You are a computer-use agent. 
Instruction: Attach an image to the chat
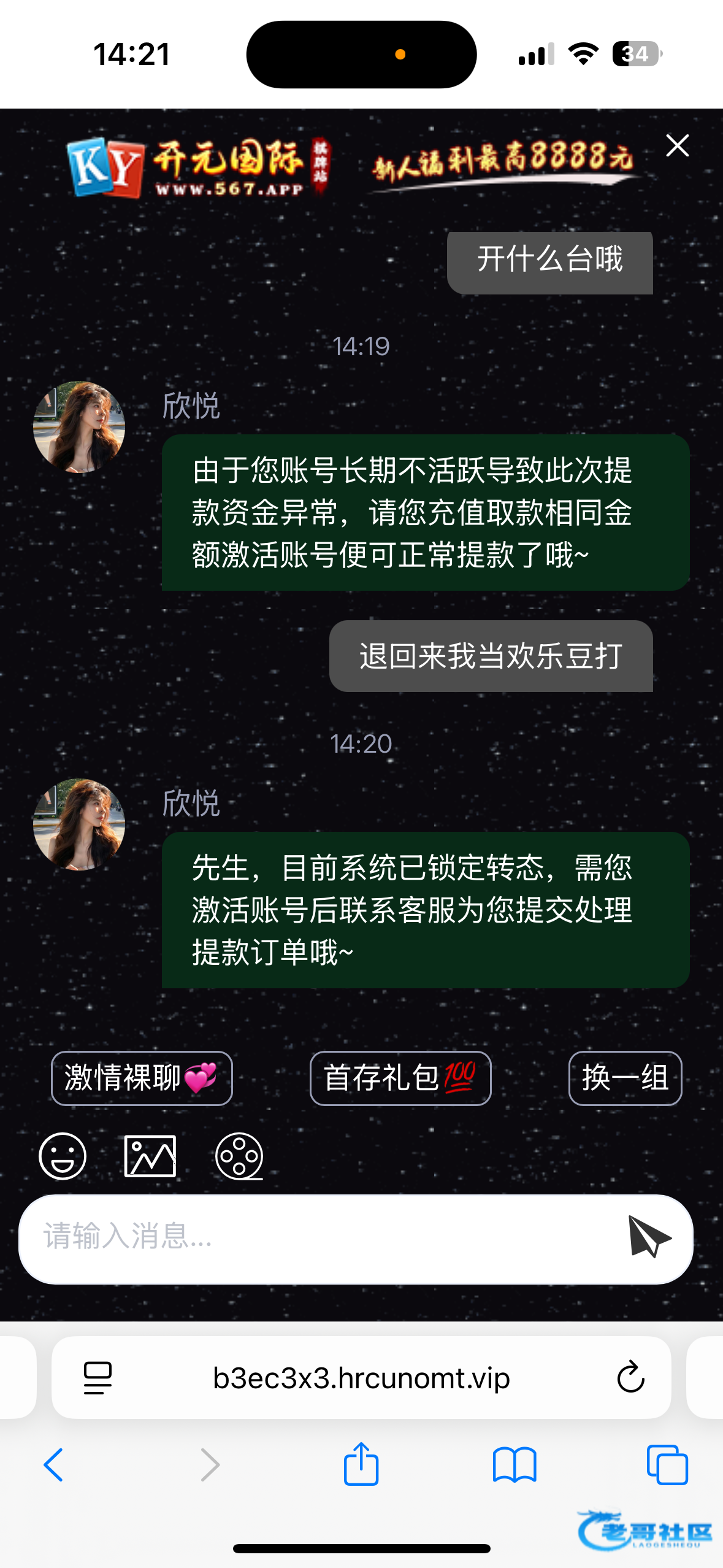pos(150,1156)
